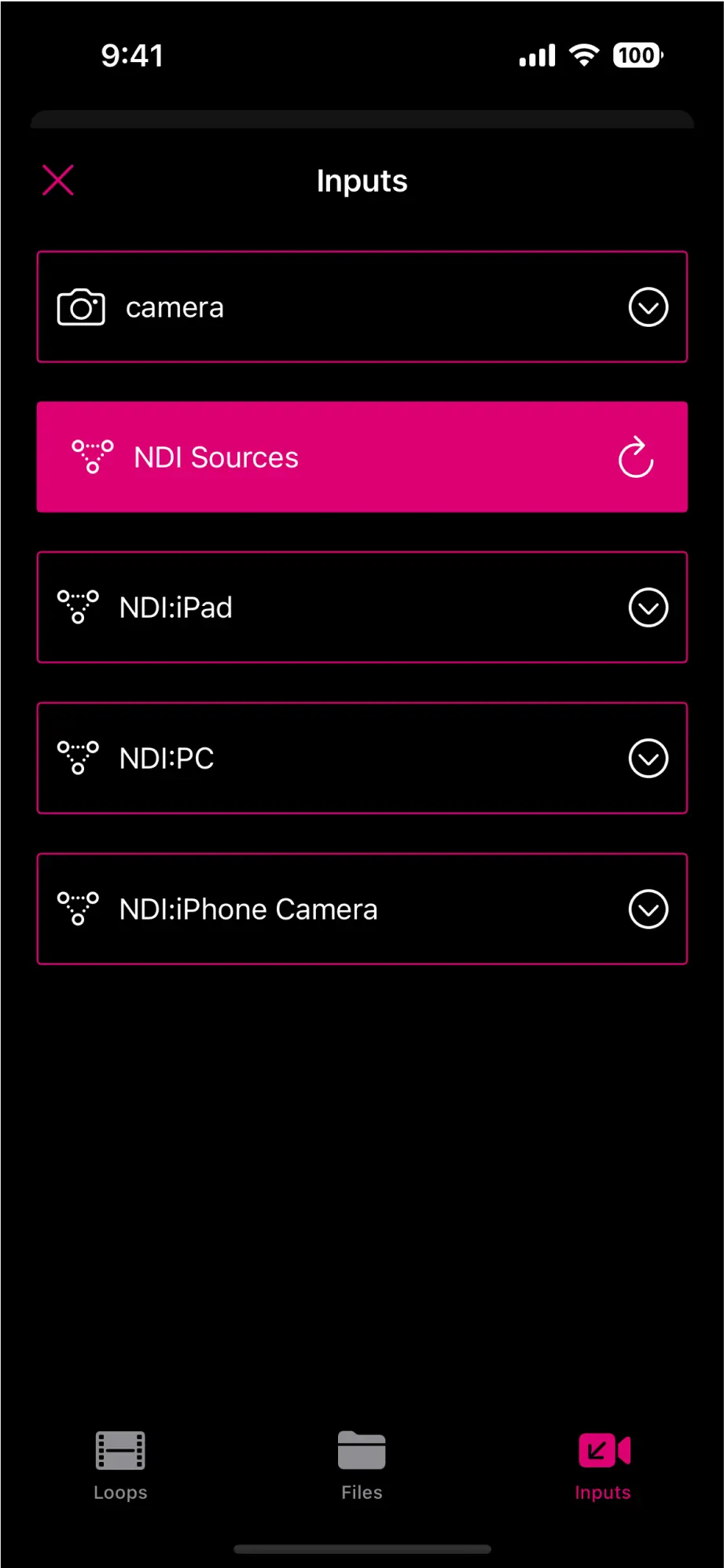Switch to the Inputs tab
Image resolution: width=724 pixels, height=1568 pixels.
tap(602, 1465)
